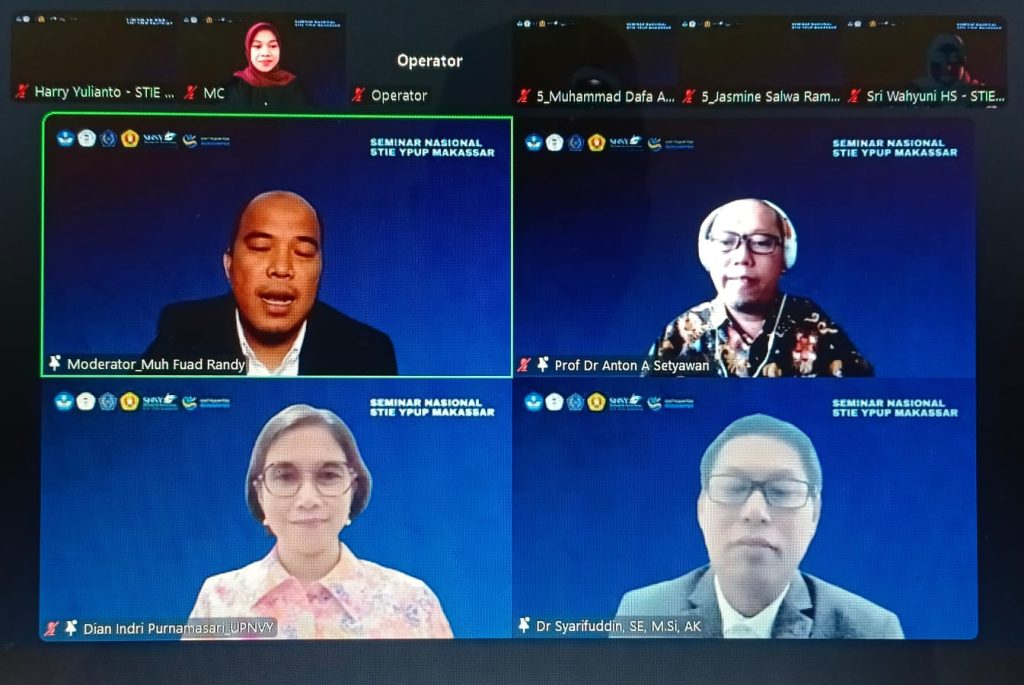This screenshot has width=1024, height=685.
Task: Tap 5_Muhammad Dafa's participant tile
Action: pos(596,60)
